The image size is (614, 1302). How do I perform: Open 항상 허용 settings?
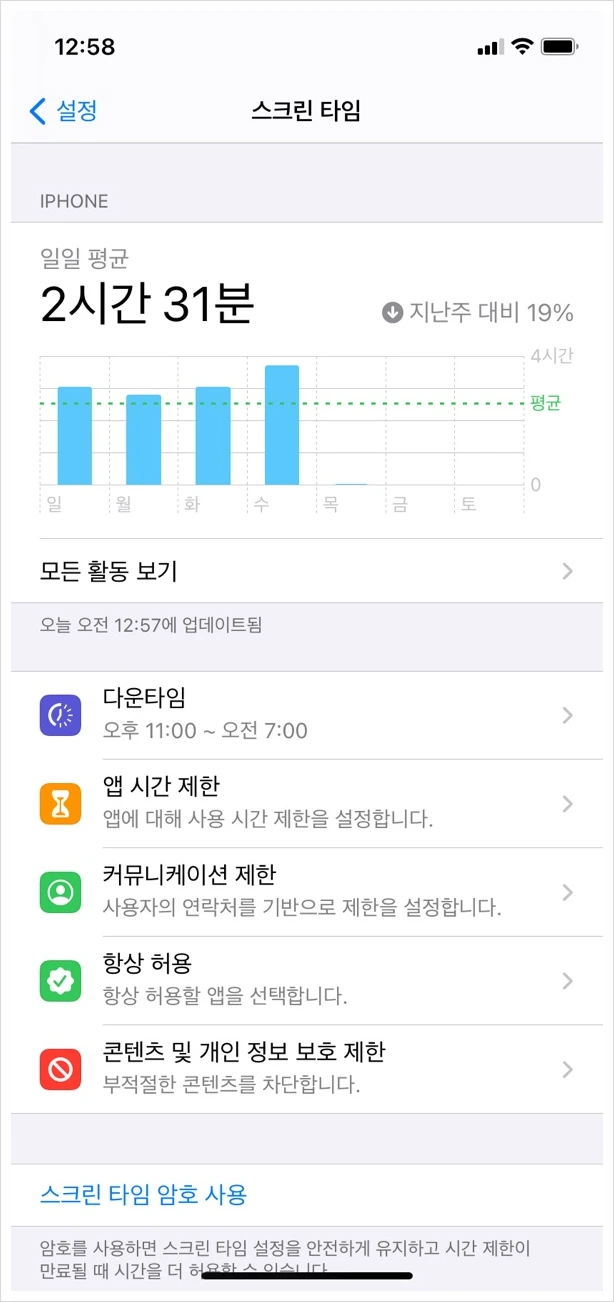click(307, 980)
